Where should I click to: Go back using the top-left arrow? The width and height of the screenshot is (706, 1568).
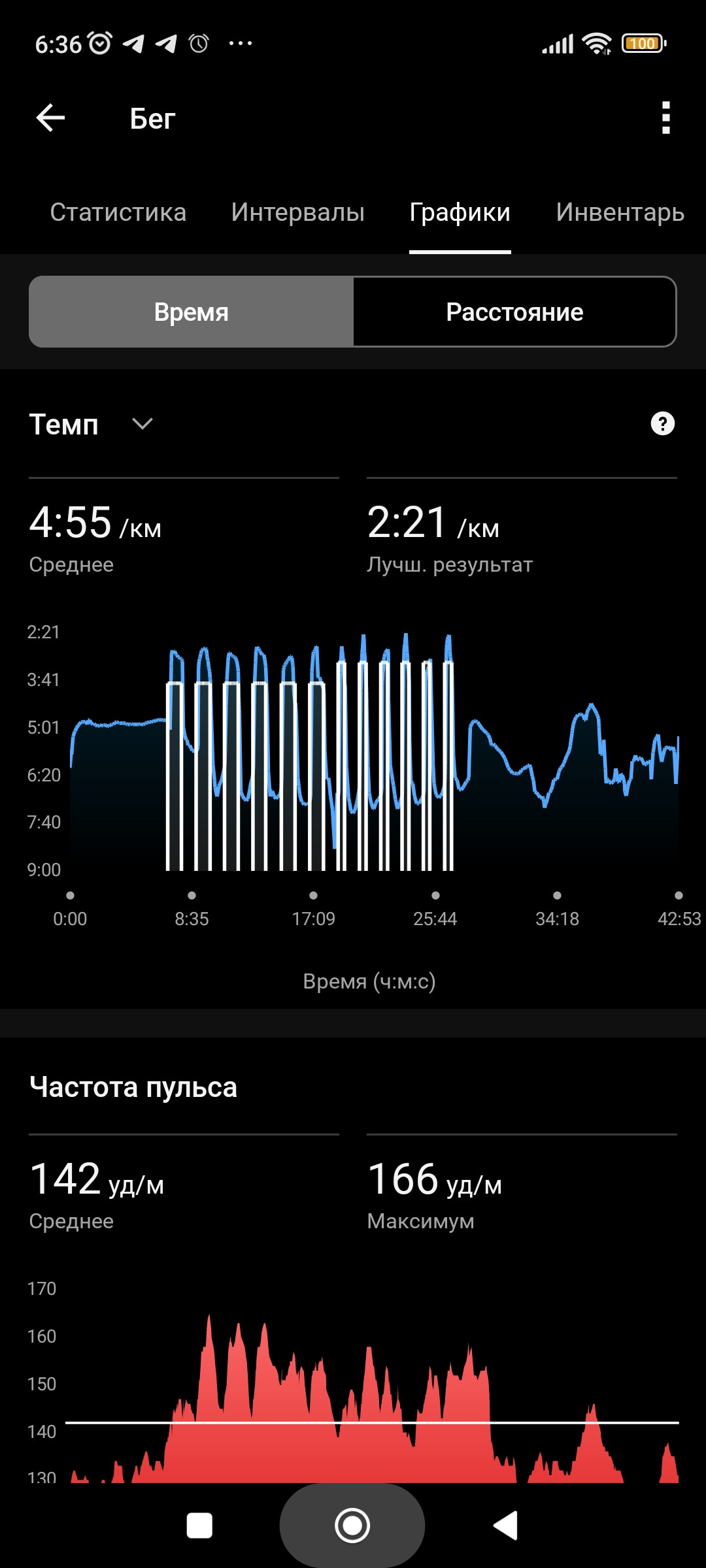click(50, 118)
